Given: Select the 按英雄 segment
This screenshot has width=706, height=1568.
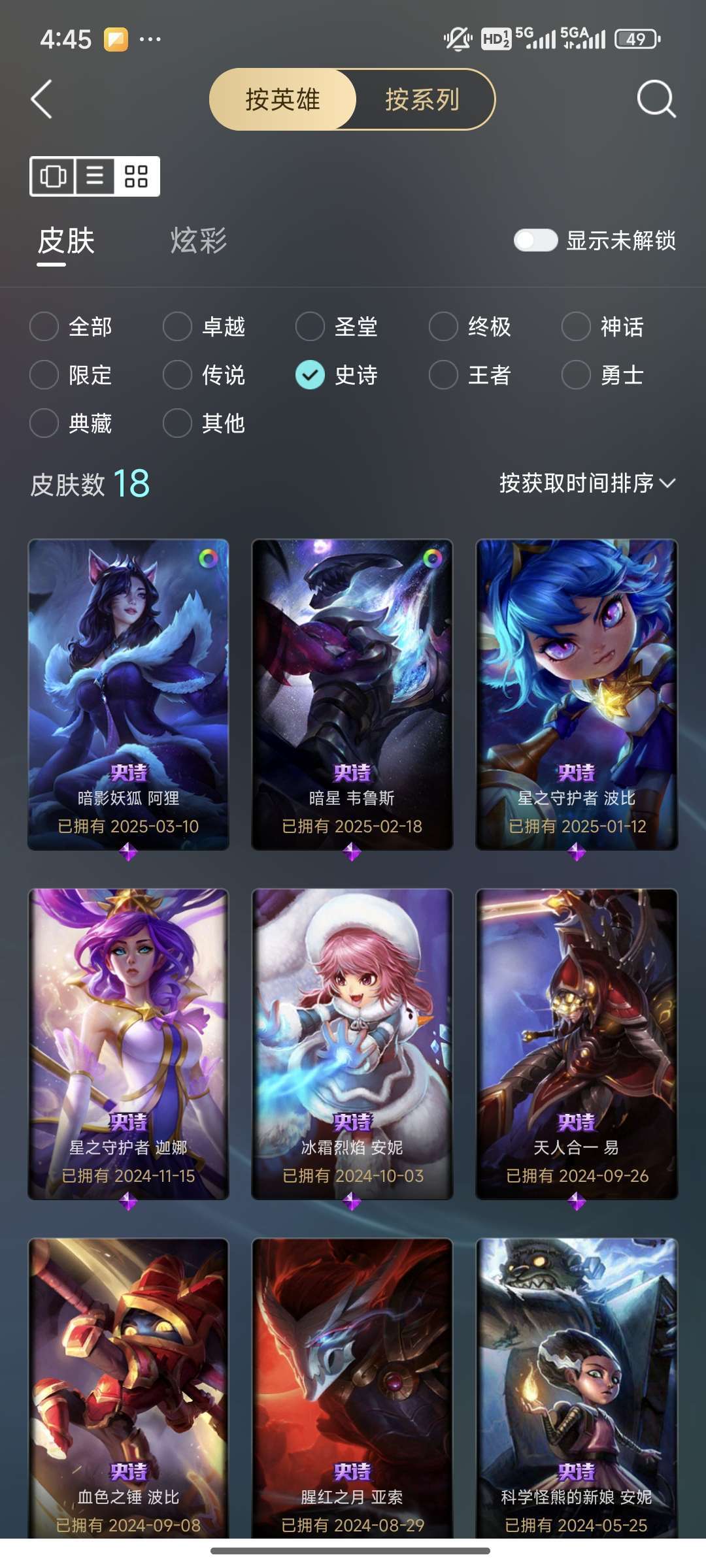Looking at the screenshot, I should pos(283,99).
